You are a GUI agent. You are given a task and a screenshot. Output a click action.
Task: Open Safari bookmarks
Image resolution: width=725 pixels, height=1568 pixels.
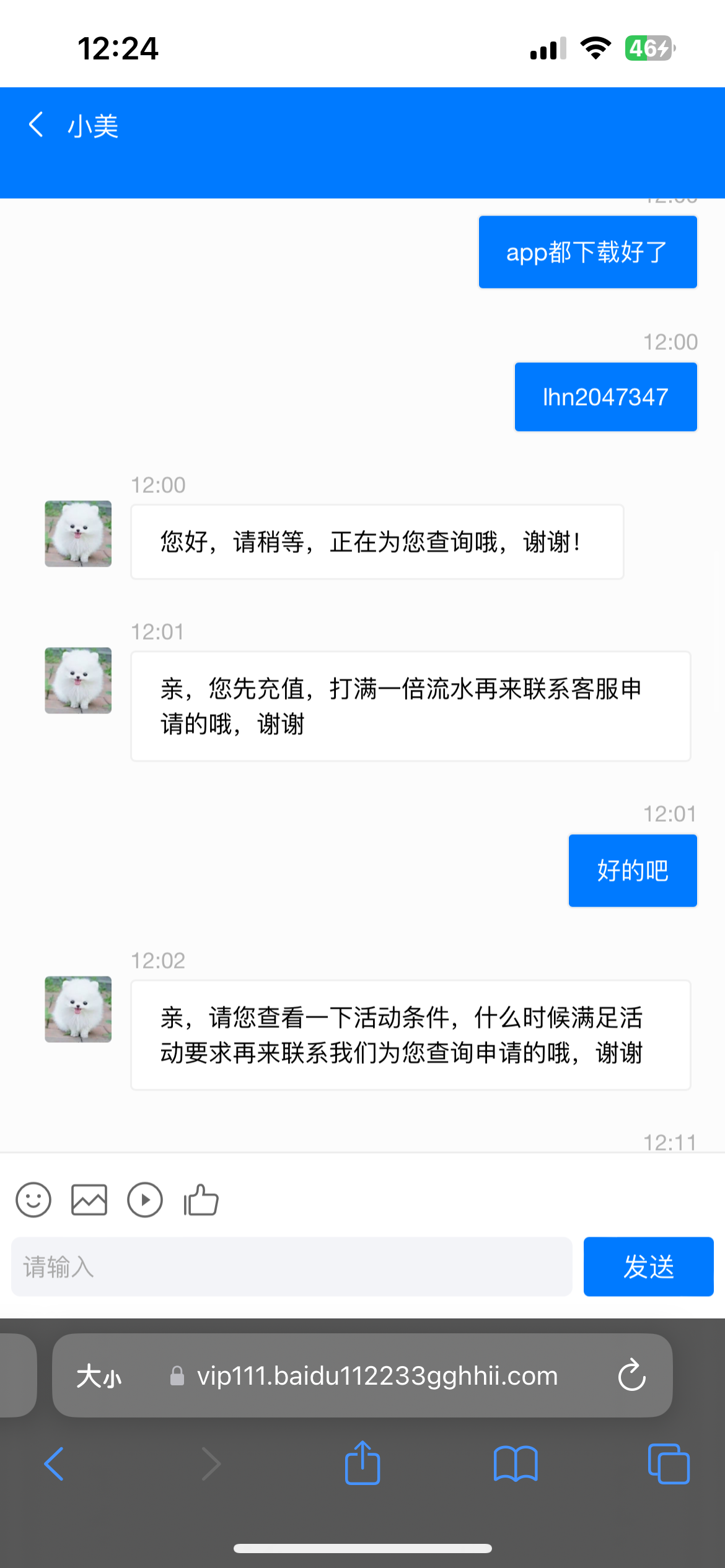(x=516, y=1464)
